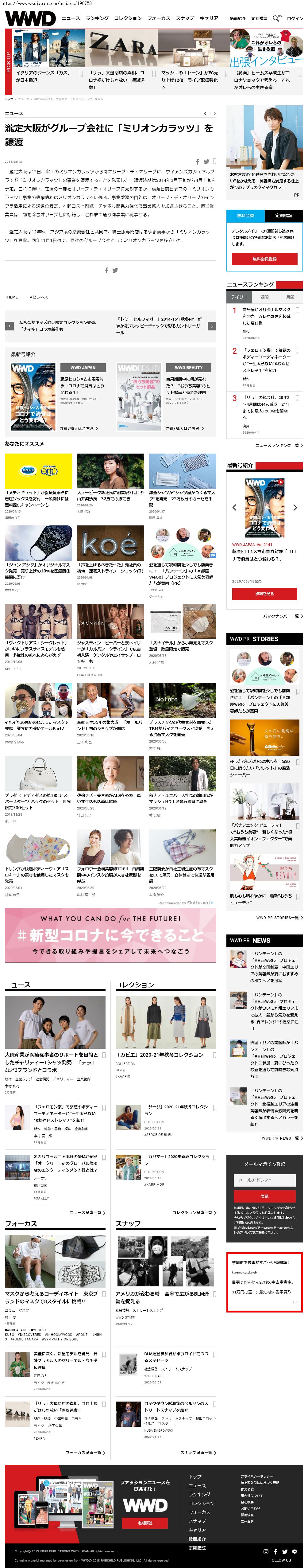The height and width of the screenshot is (1568, 308).
Task: Select the 週間 ranking tab
Action: coord(265,297)
